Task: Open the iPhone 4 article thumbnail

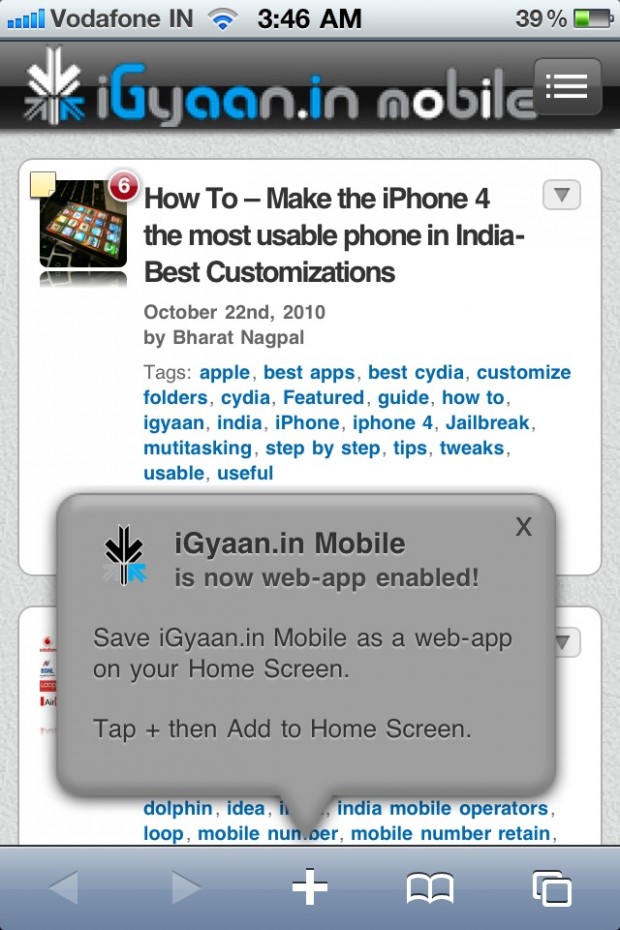Action: [83, 223]
